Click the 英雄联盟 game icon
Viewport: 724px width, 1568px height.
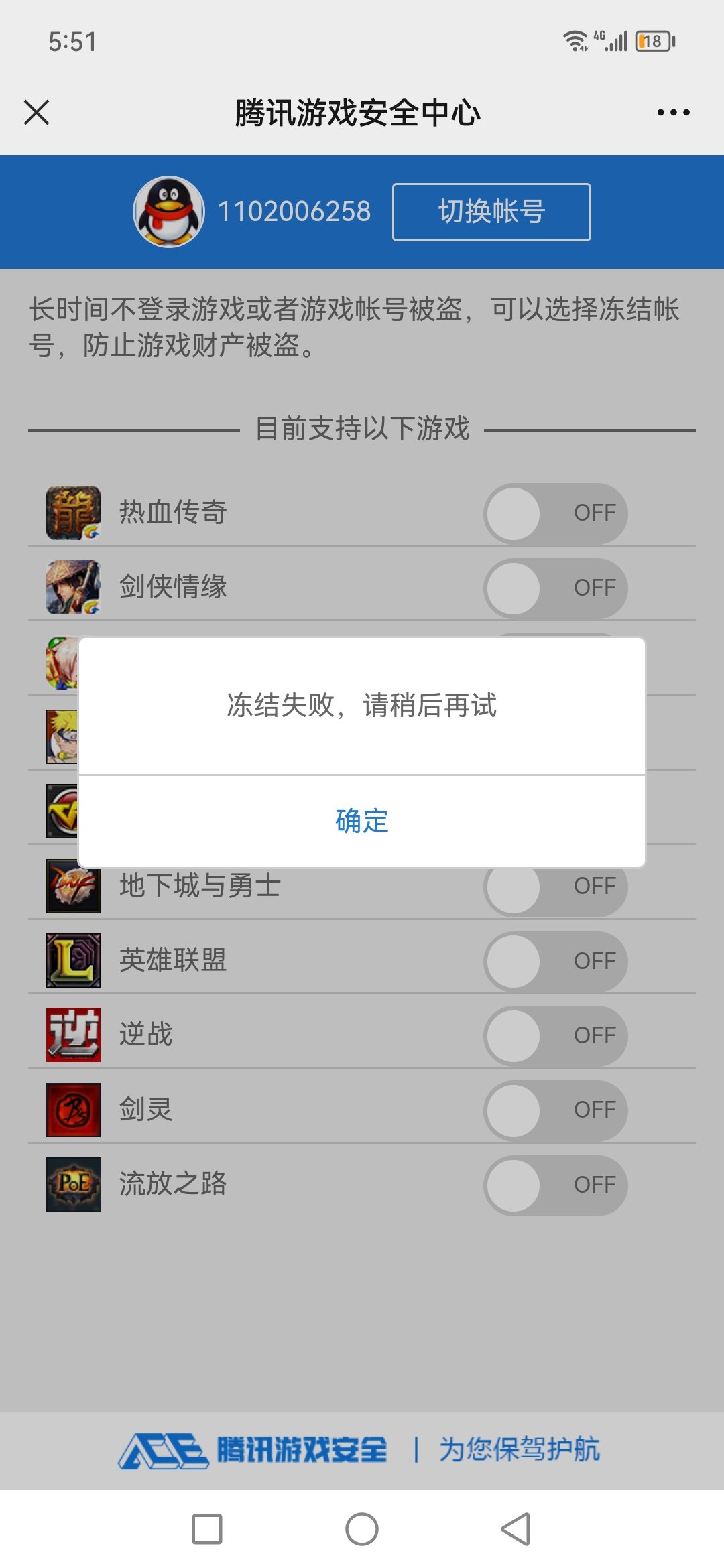click(72, 960)
